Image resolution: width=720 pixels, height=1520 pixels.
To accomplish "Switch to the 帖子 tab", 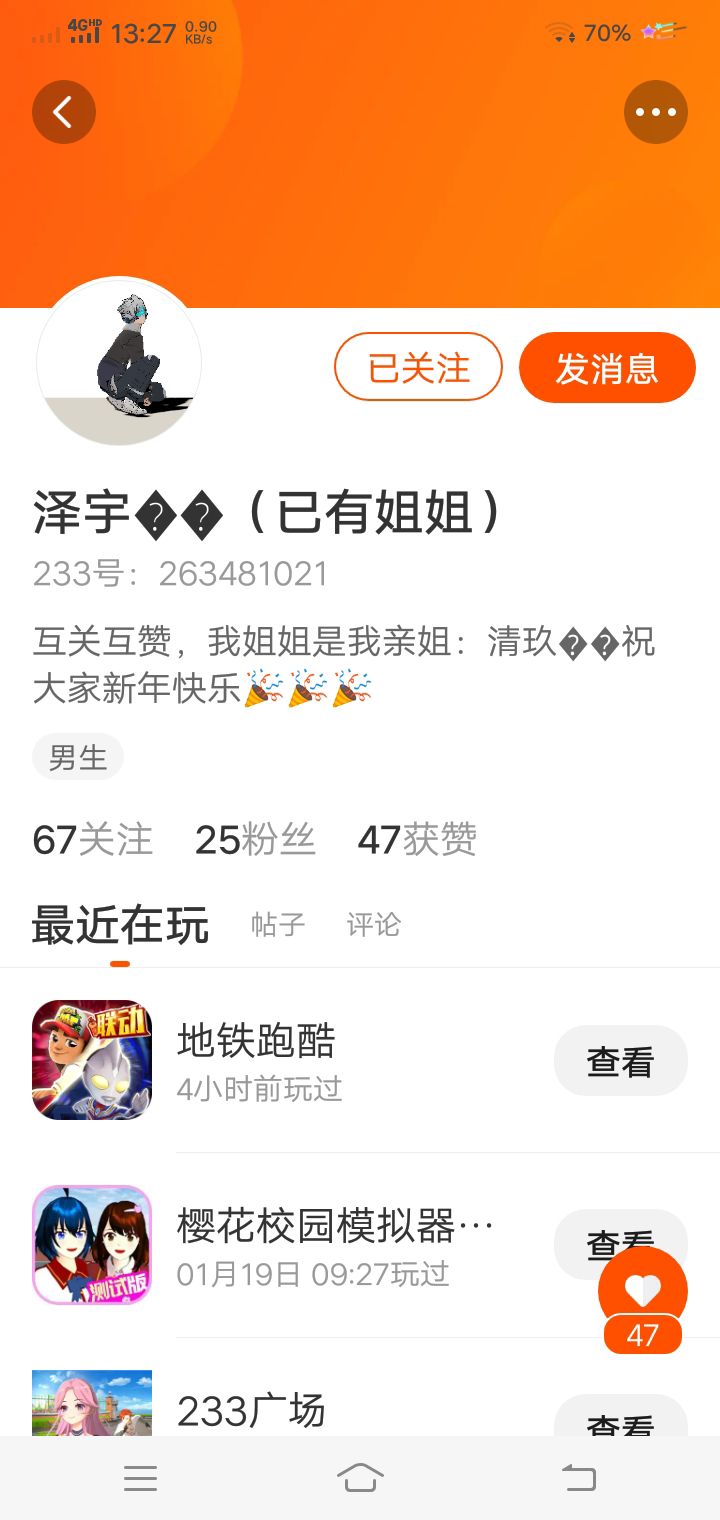I will coord(278,924).
